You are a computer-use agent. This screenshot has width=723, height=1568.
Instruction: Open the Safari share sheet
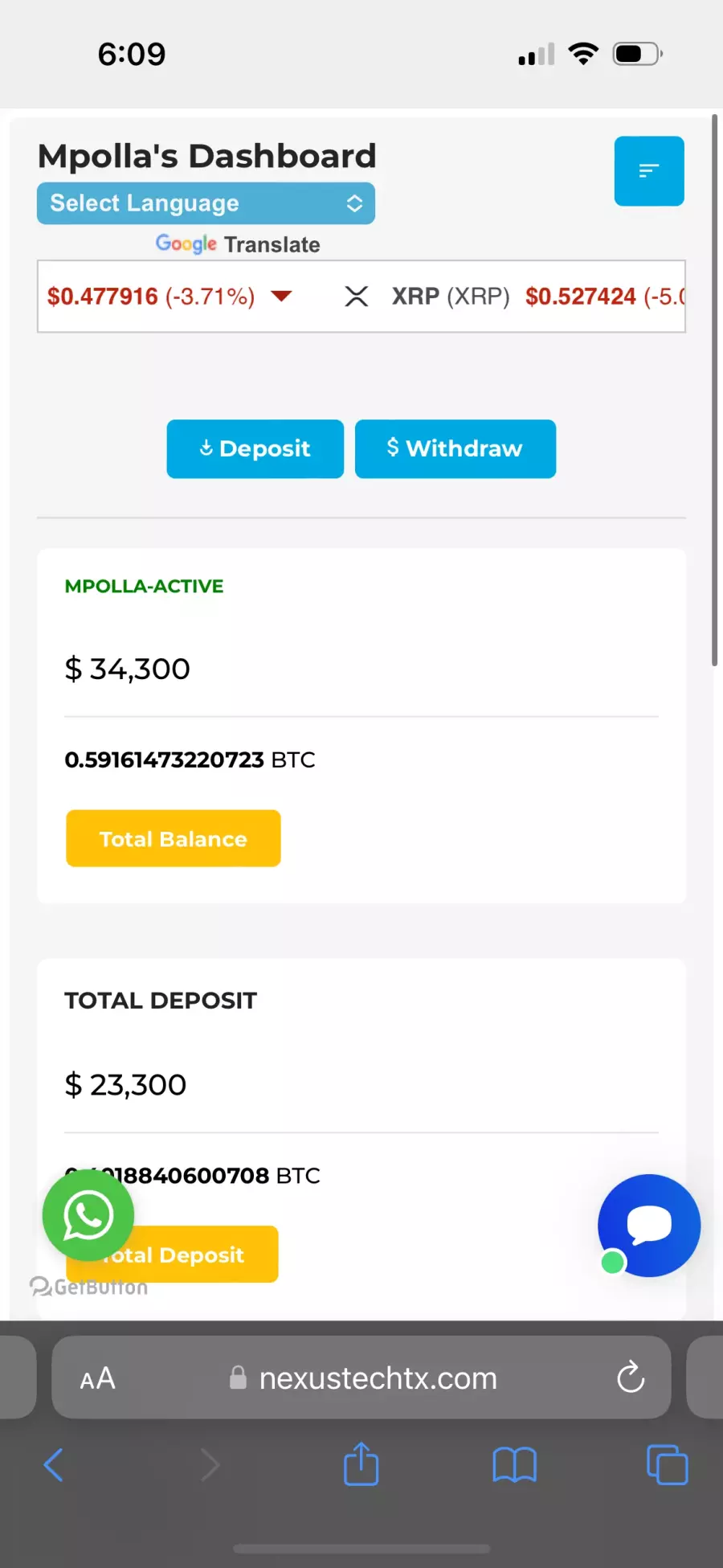(x=361, y=1464)
